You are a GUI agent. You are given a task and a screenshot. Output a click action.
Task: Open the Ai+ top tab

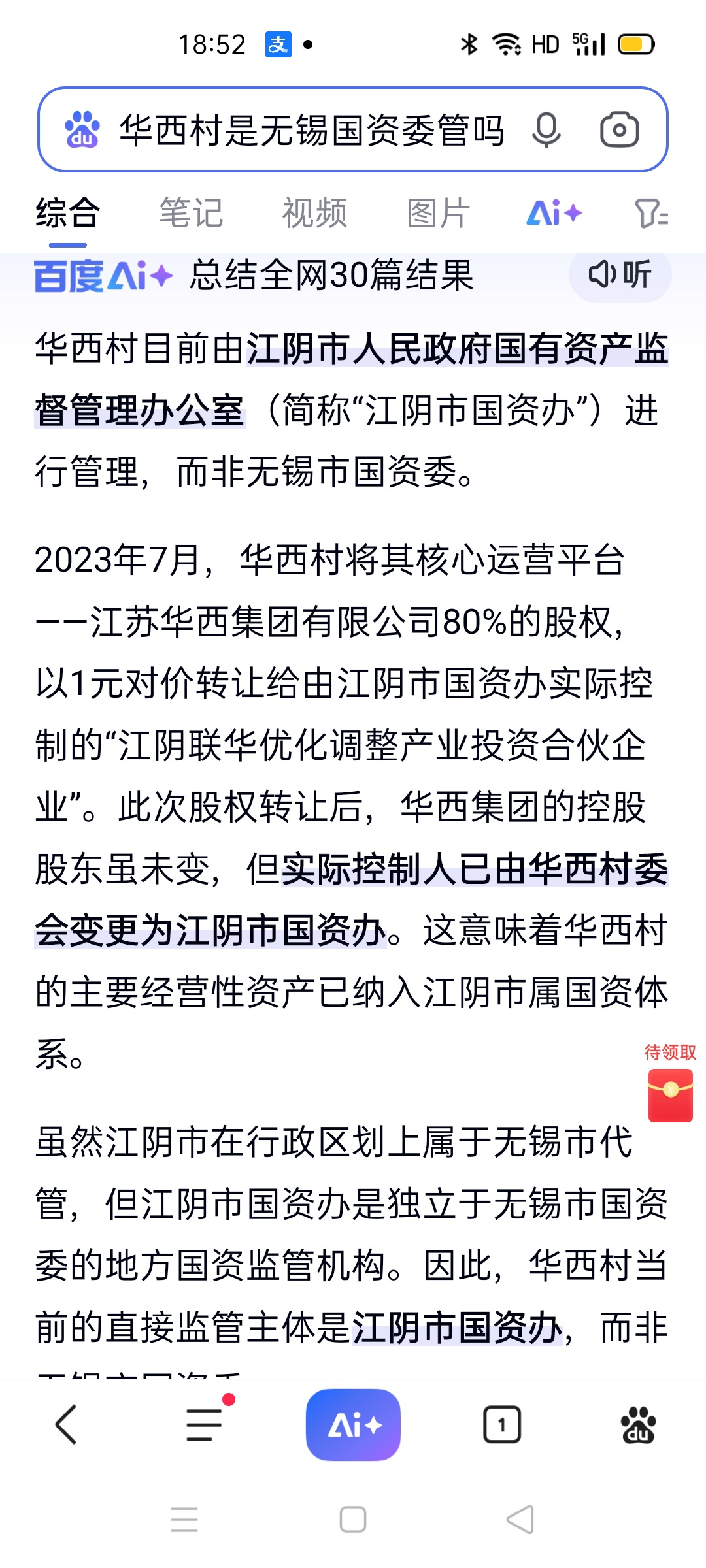[x=554, y=213]
